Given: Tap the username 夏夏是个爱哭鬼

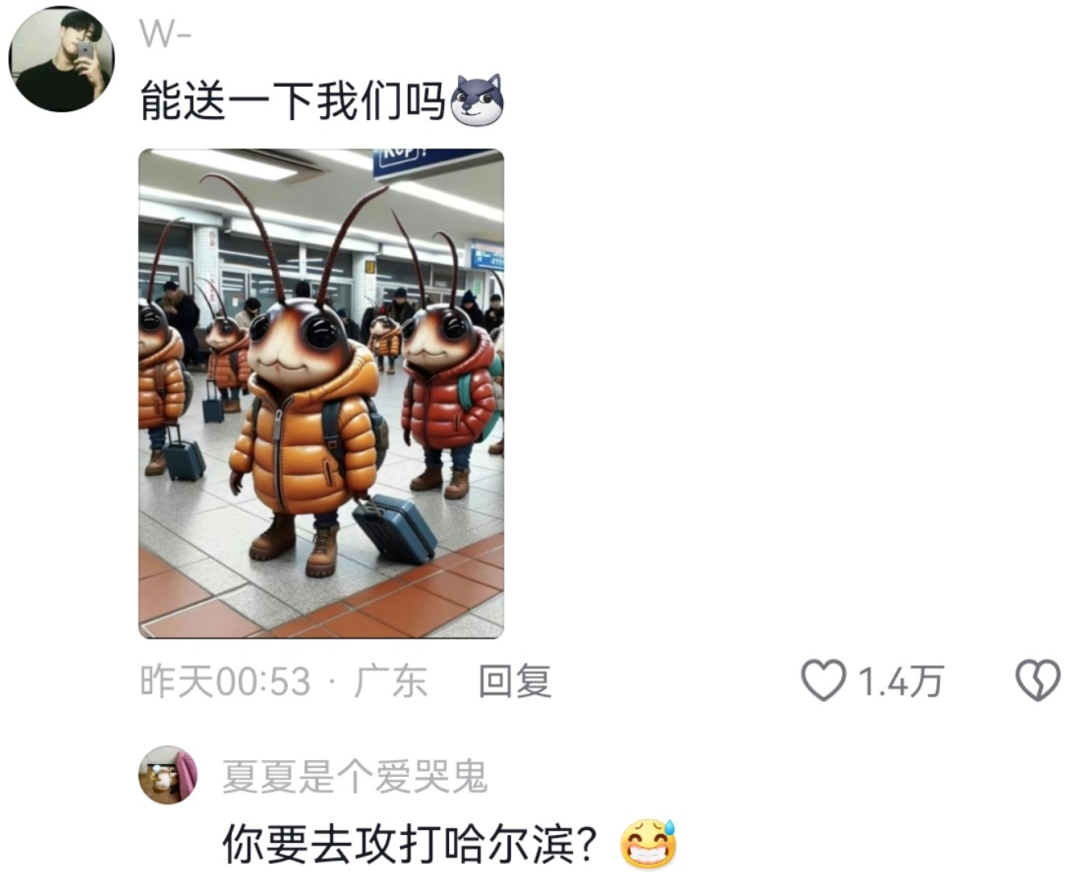Looking at the screenshot, I should (x=354, y=776).
